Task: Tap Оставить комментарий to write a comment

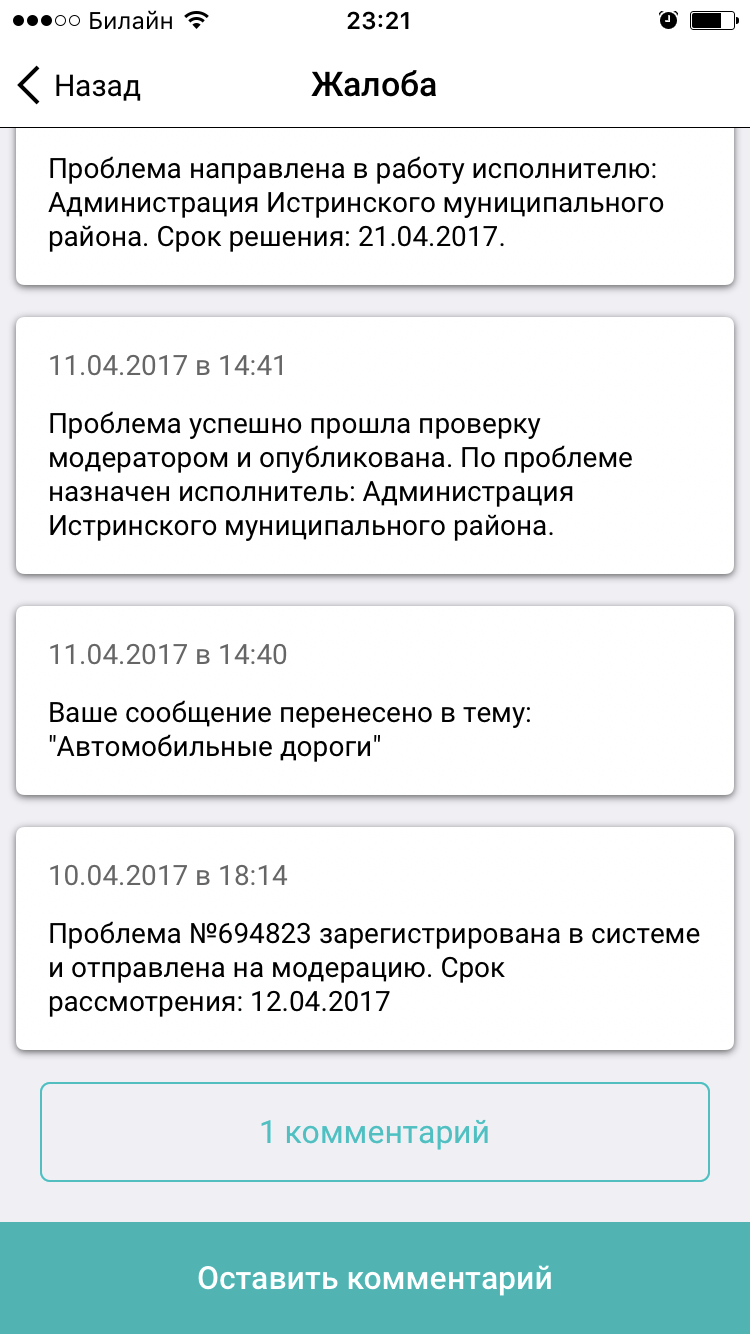Action: (375, 1278)
